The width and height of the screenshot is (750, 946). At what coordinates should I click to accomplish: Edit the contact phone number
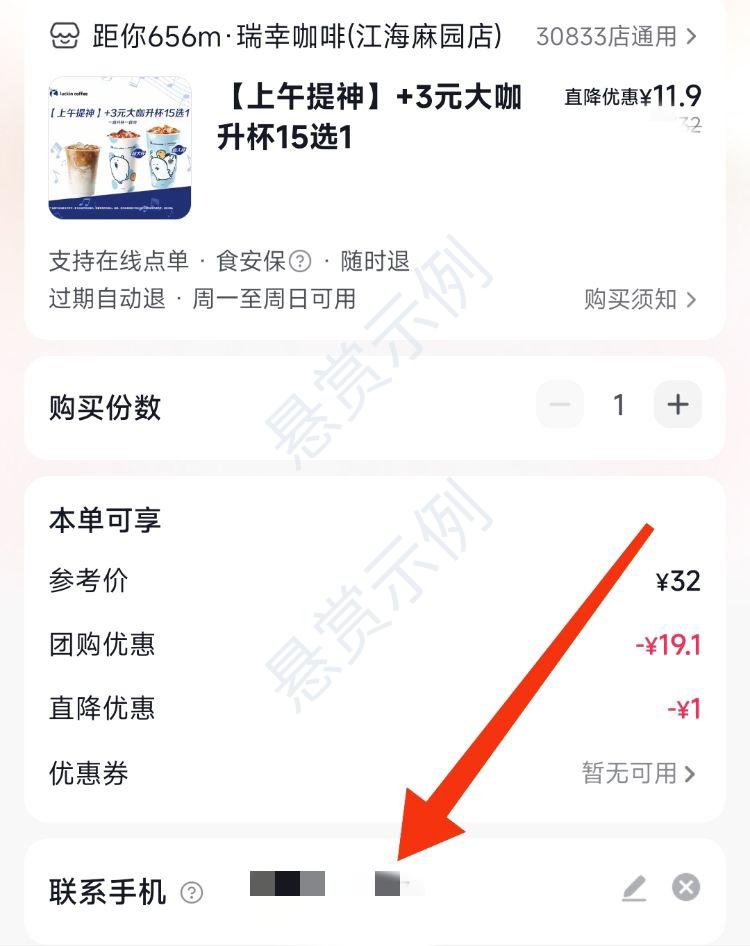click(x=634, y=888)
